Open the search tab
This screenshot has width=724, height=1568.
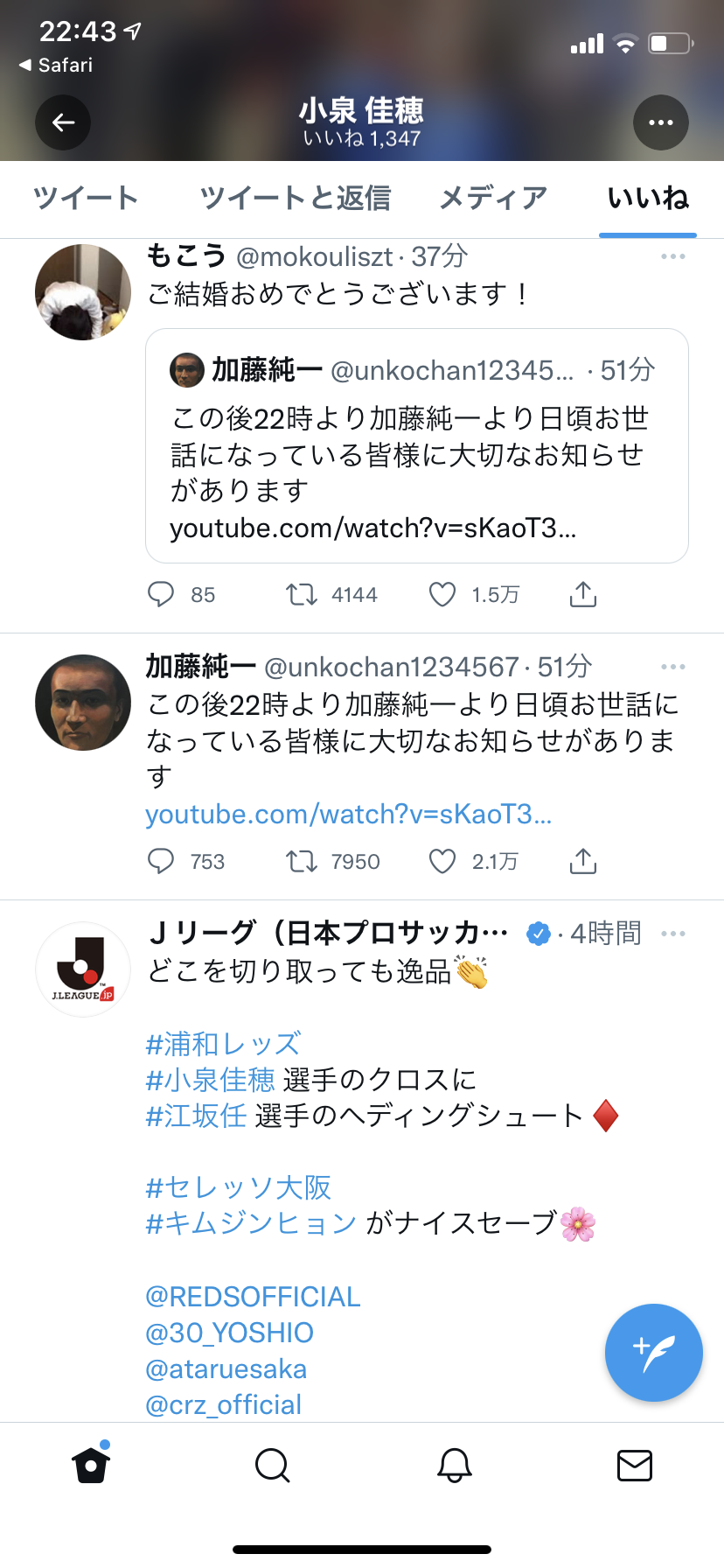[272, 1465]
